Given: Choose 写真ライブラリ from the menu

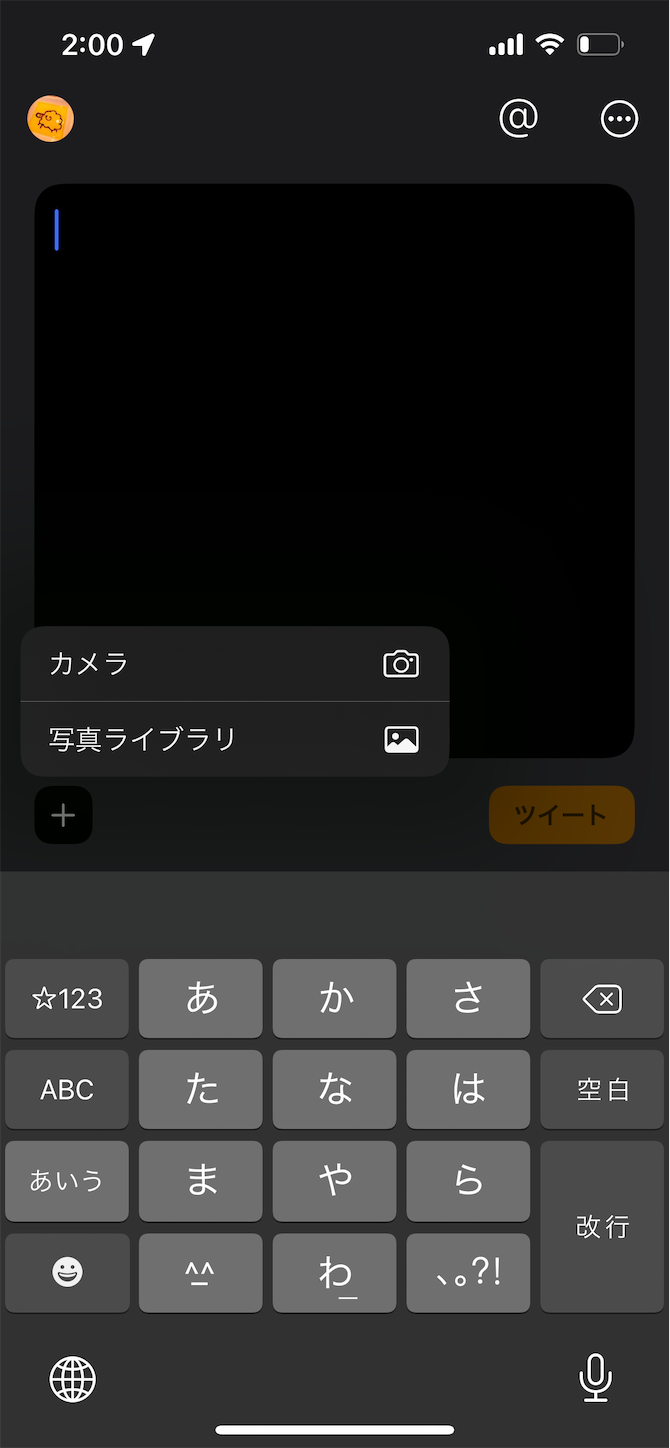Looking at the screenshot, I should 235,740.
